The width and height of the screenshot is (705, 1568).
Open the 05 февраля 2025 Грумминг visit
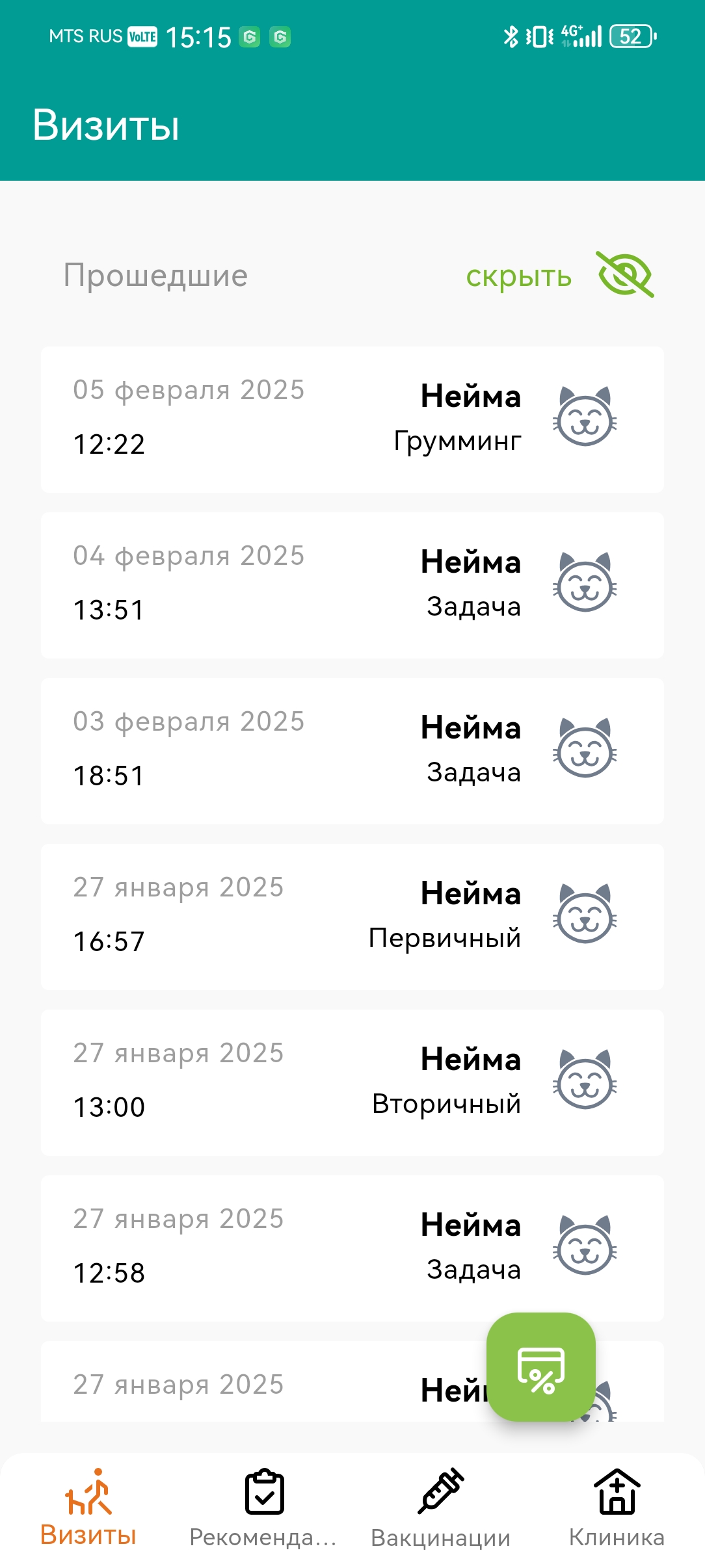[x=352, y=419]
